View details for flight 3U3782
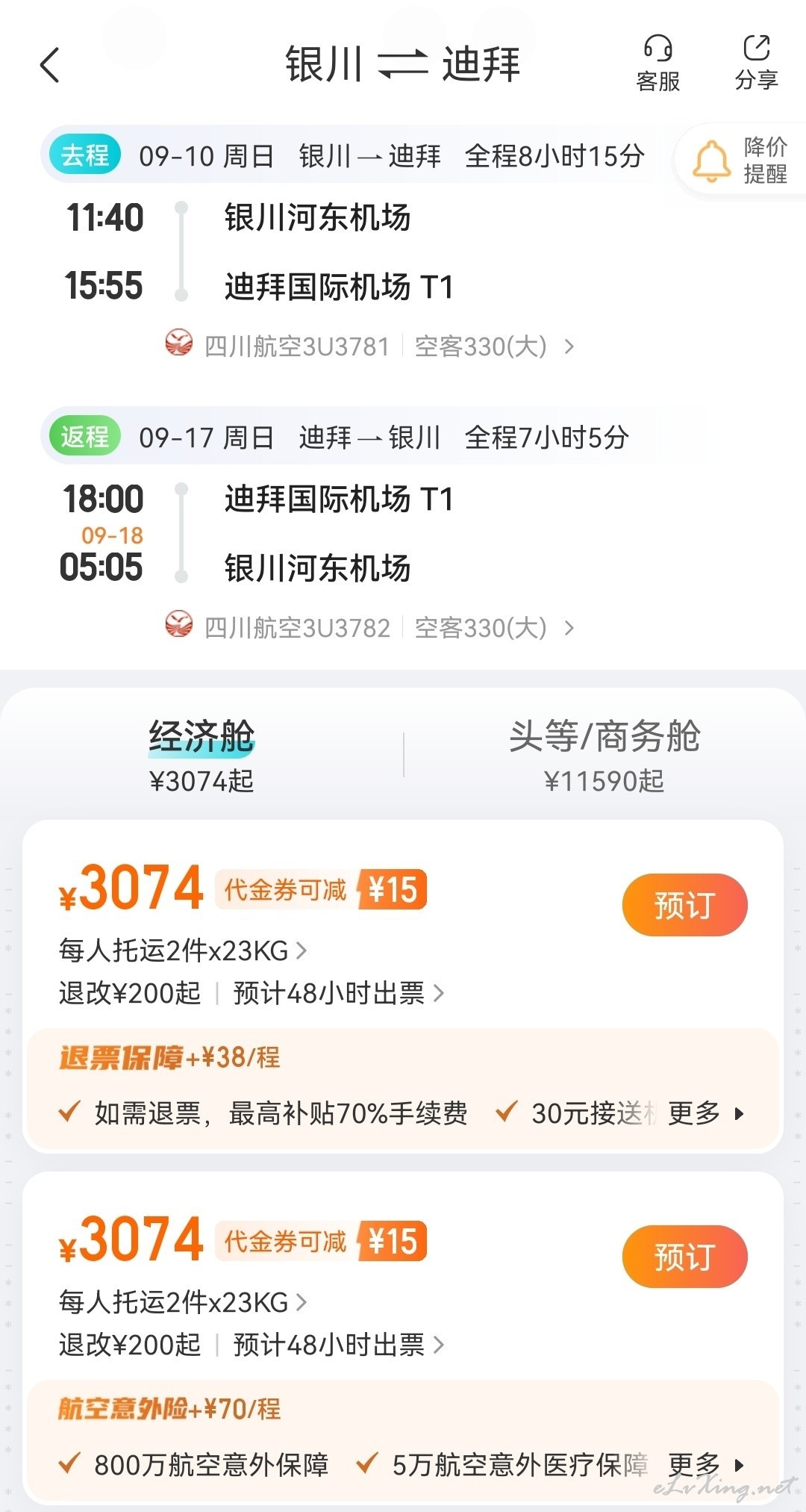Screen dimensions: 806x1512 click(x=371, y=628)
